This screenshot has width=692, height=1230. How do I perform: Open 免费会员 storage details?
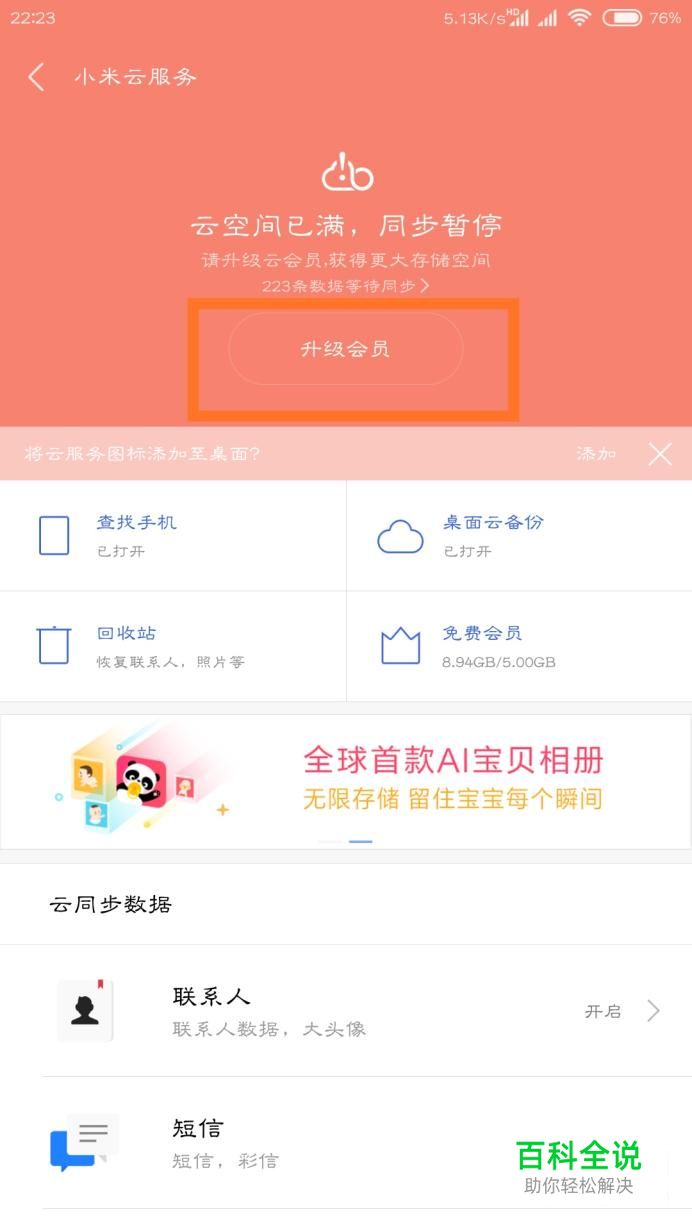(x=518, y=646)
